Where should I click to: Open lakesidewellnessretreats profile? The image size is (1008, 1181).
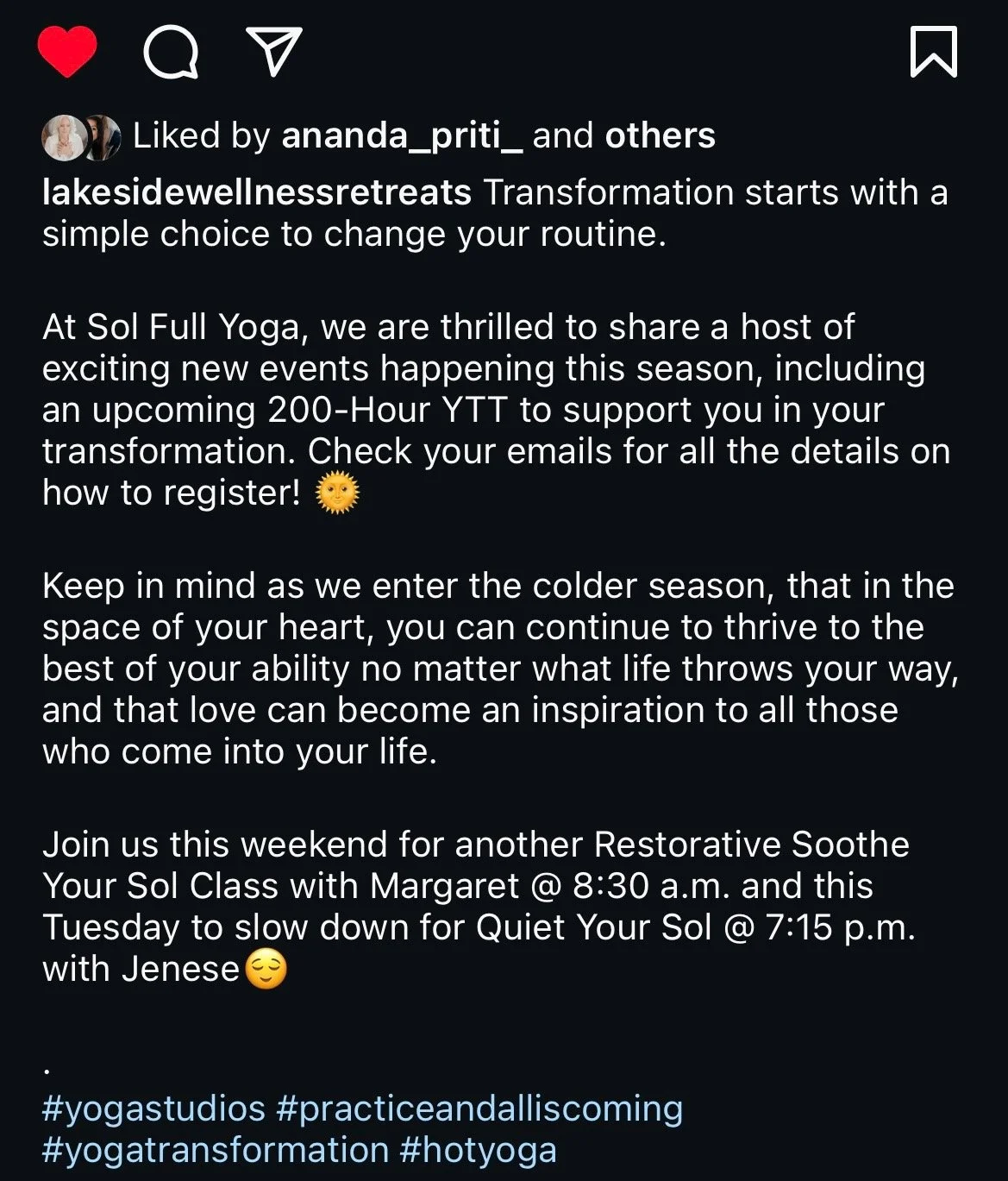tap(257, 192)
